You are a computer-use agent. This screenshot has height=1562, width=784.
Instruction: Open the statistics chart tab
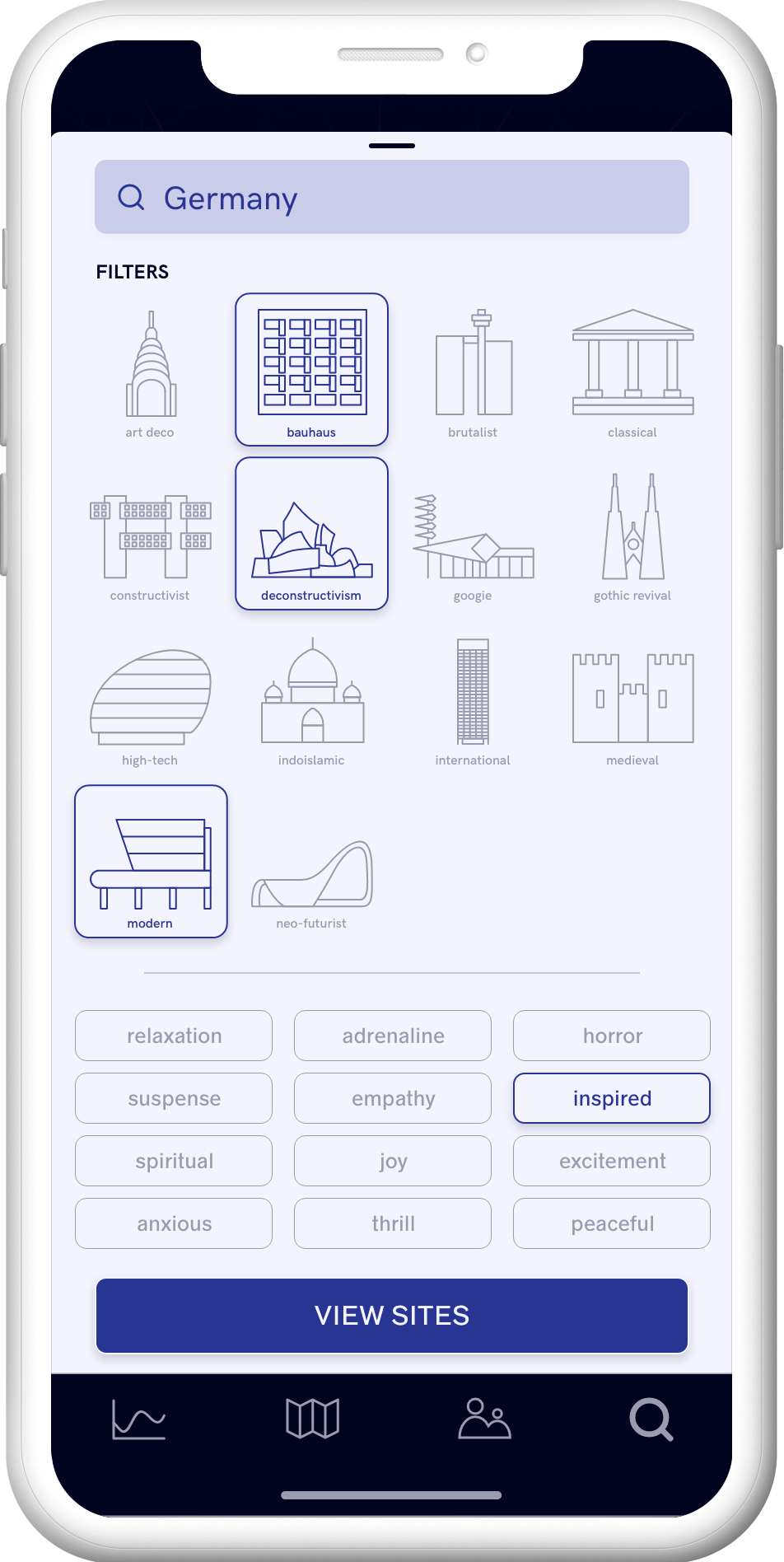click(x=138, y=1419)
